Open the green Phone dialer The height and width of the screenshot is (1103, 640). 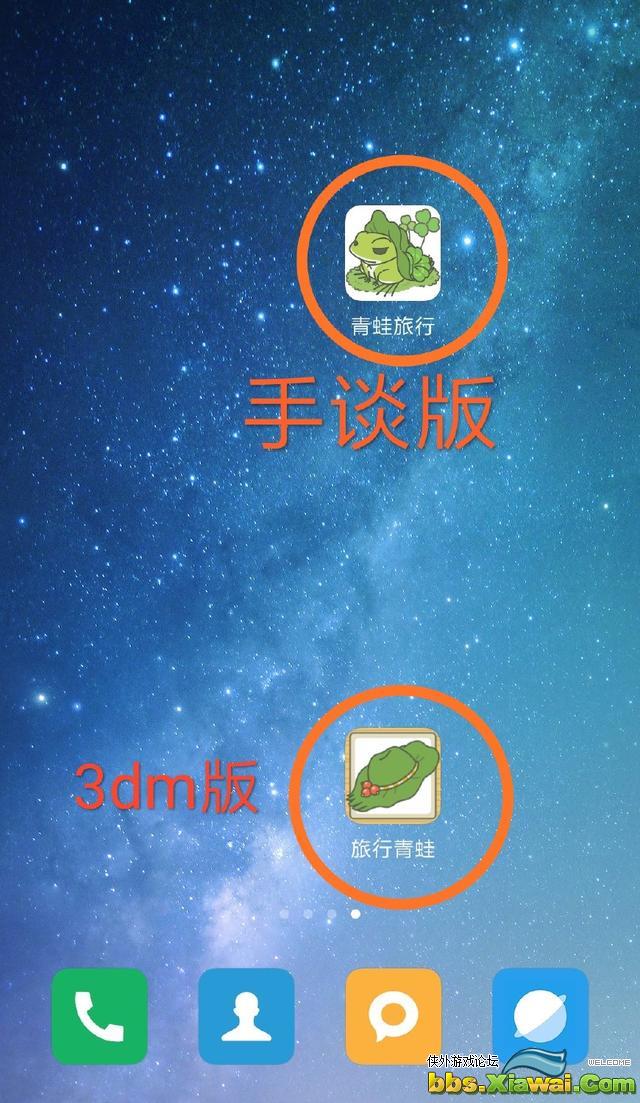pos(100,1015)
